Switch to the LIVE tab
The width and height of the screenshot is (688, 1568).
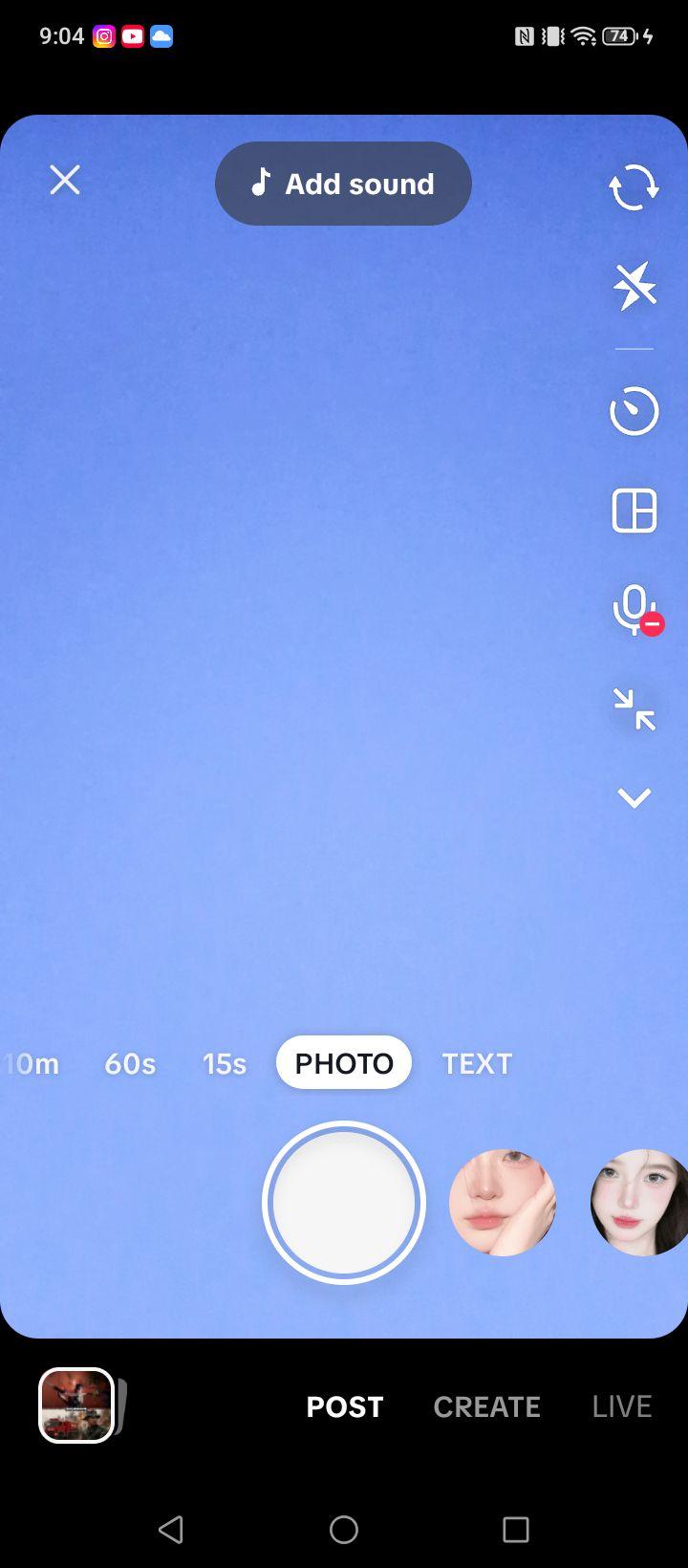pos(621,1406)
